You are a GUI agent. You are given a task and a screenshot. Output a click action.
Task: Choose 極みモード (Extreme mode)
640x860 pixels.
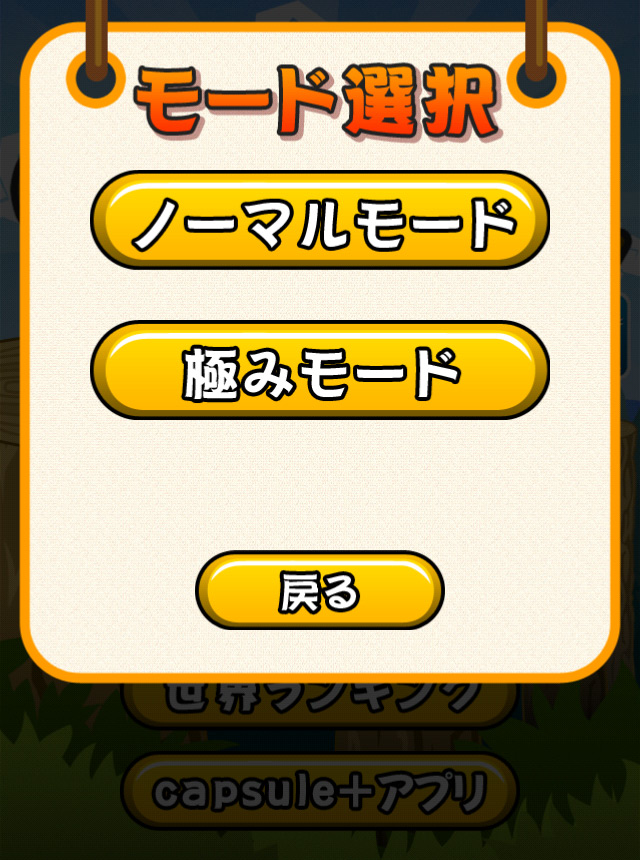320,371
